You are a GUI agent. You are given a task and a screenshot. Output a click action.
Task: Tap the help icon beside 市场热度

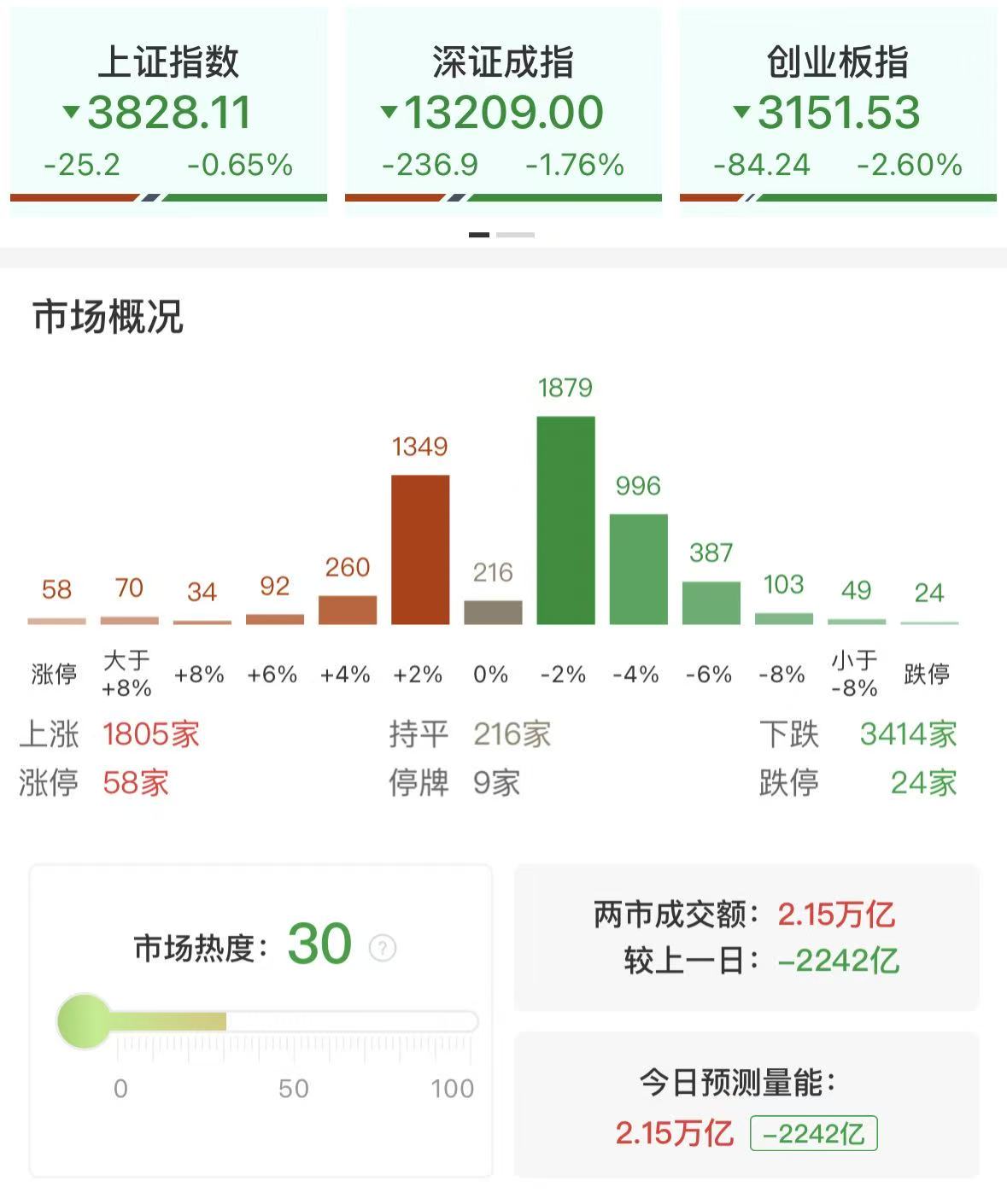(x=383, y=948)
